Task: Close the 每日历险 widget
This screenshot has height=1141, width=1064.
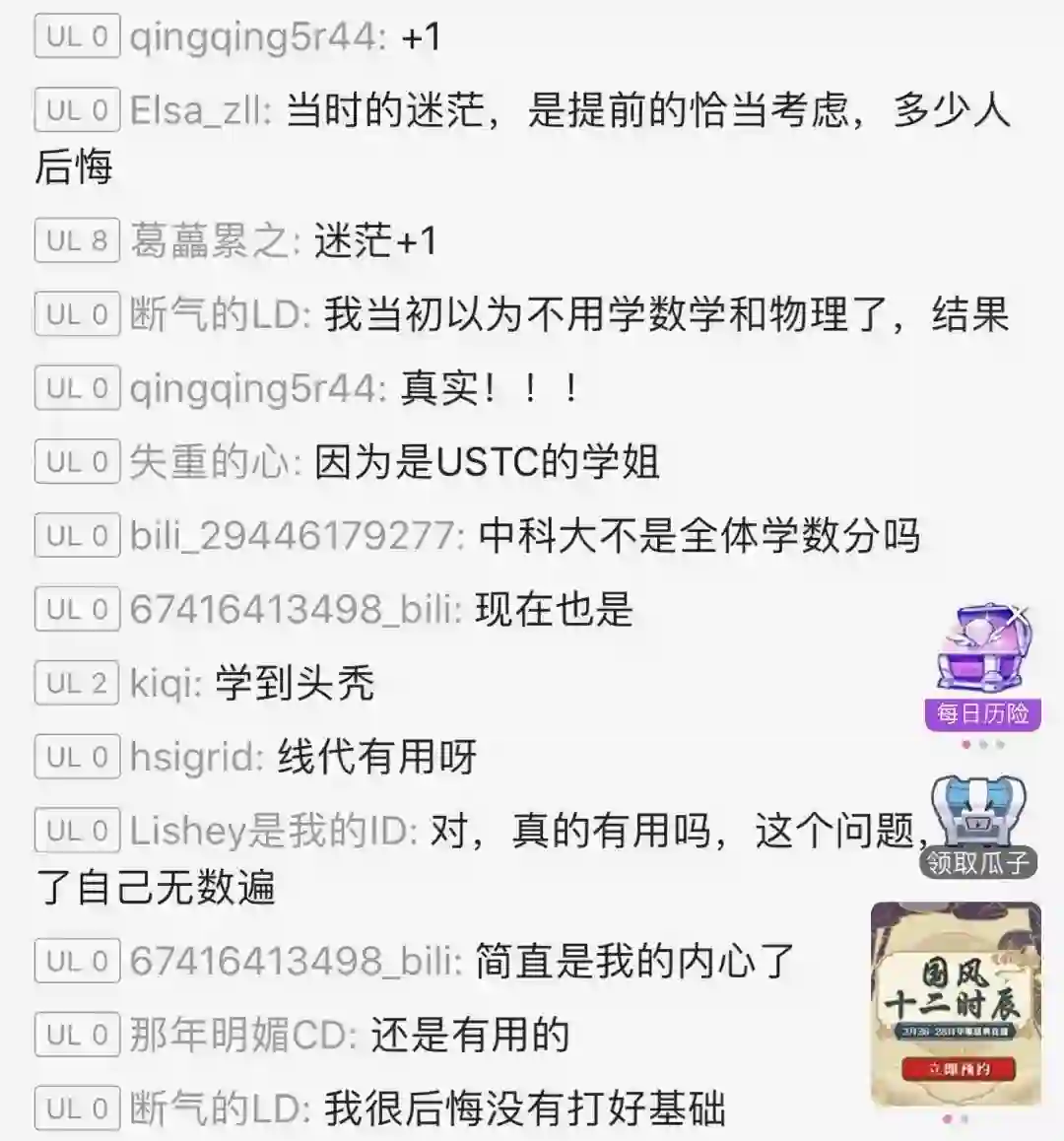Action: 1018,615
